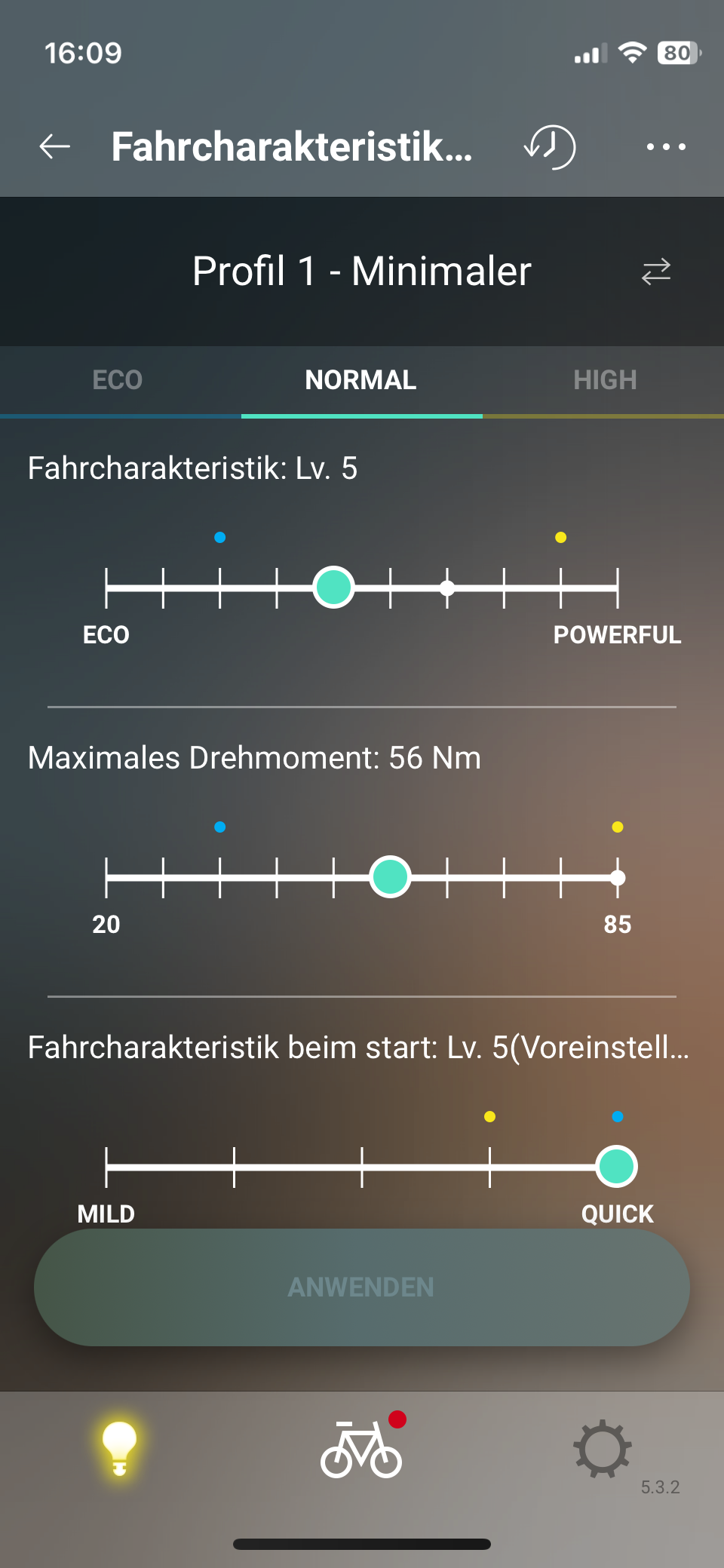Switch to the HIGH tab
Screen dimensions: 724x1568
[605, 380]
